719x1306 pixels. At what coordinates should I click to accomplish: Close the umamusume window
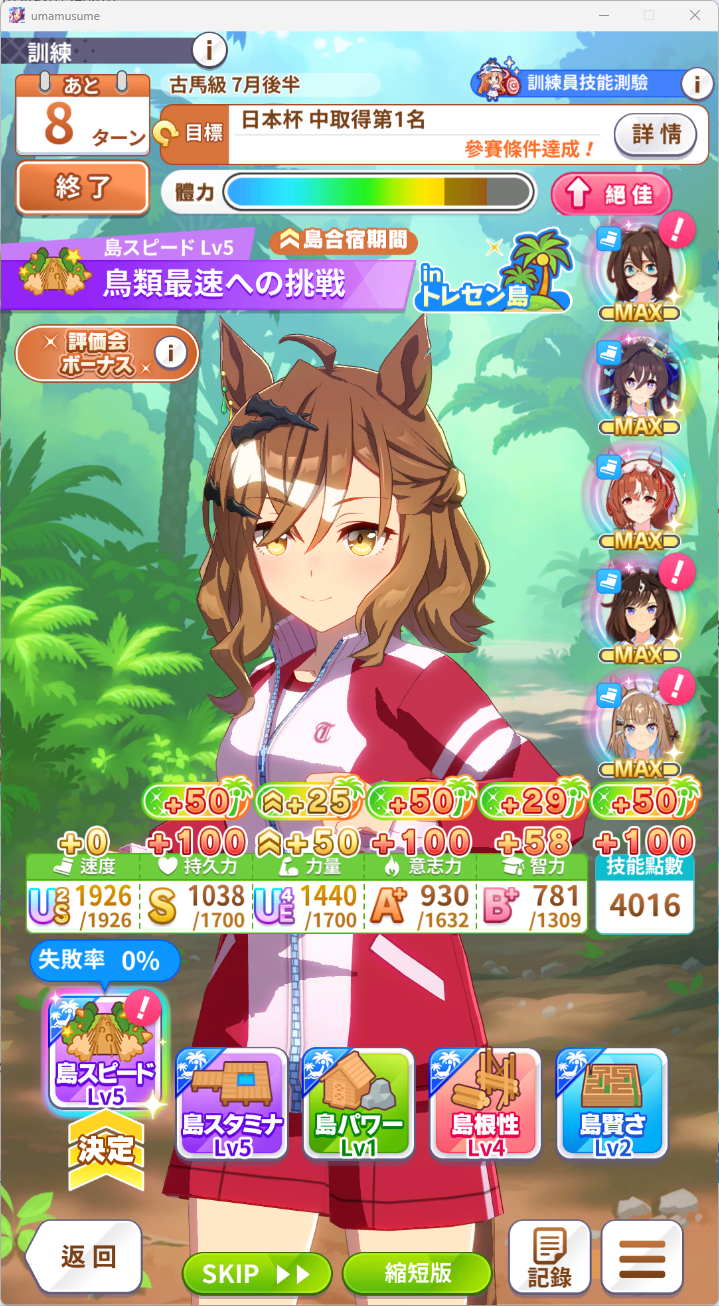(x=695, y=15)
